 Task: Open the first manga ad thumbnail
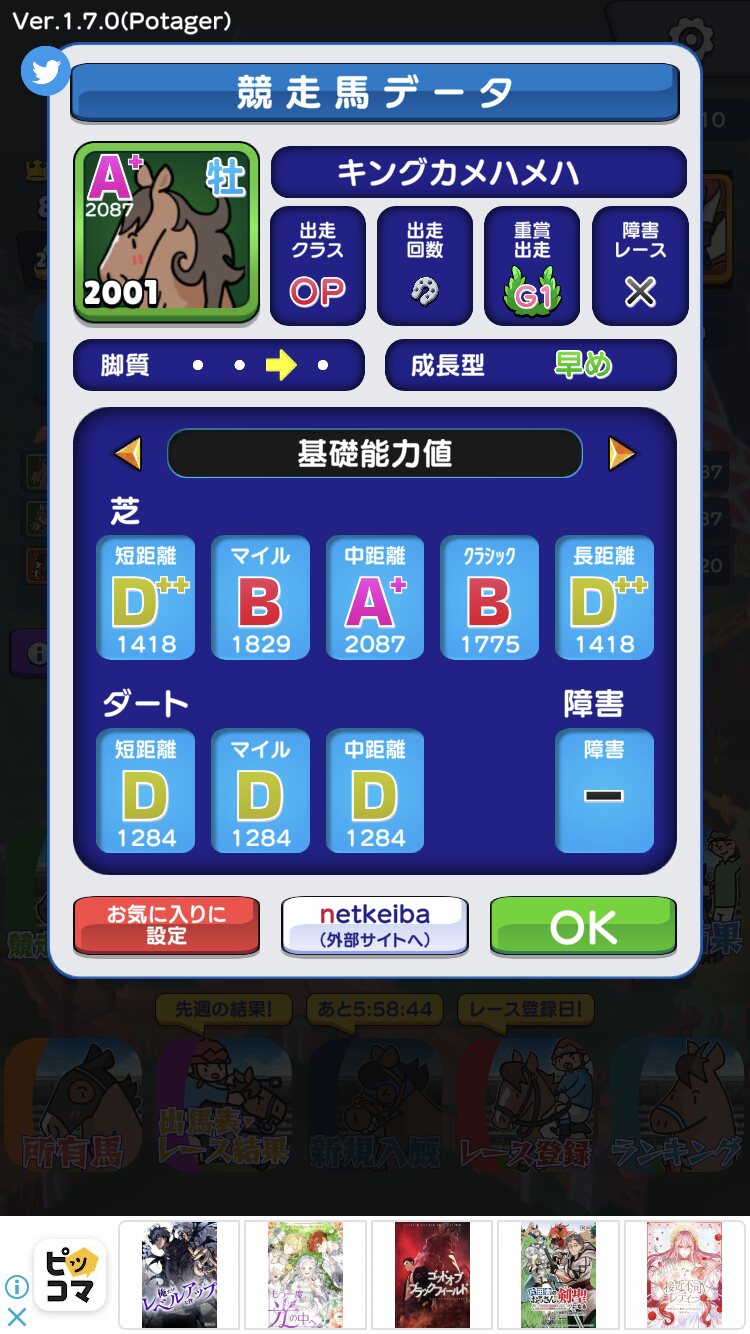pos(179,1274)
